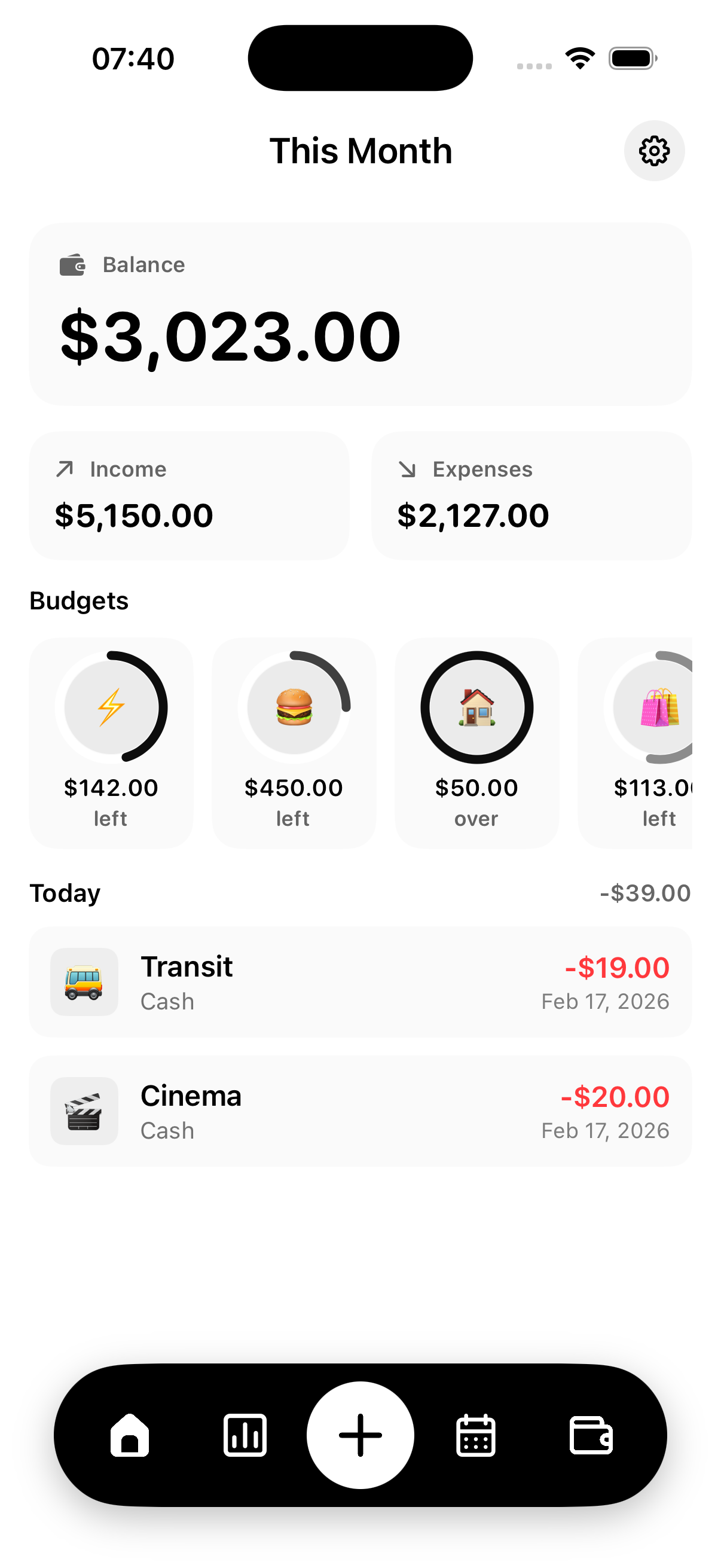Open the Calendar view
Viewport: 721px width, 1568px height.
coord(476,1435)
